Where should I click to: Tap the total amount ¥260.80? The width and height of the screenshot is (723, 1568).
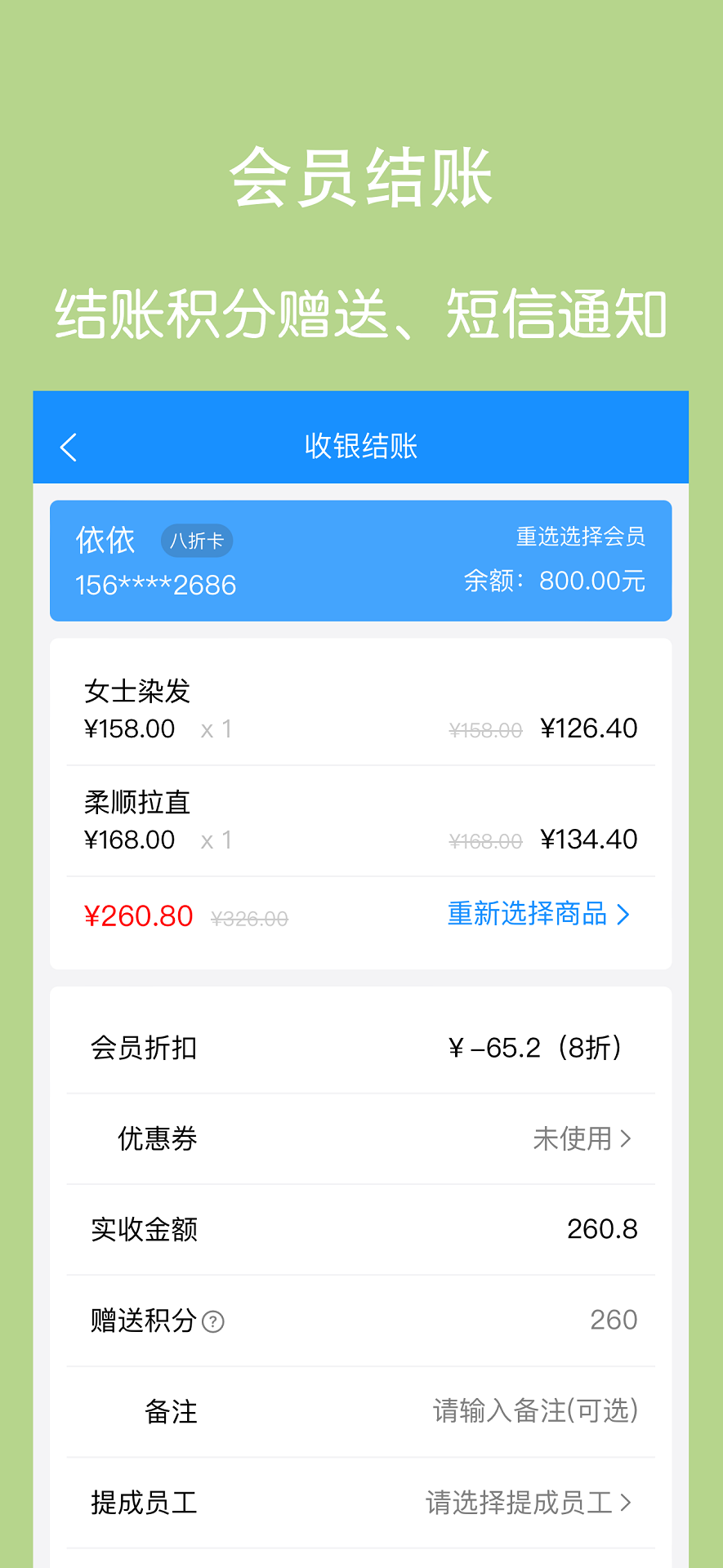point(139,915)
